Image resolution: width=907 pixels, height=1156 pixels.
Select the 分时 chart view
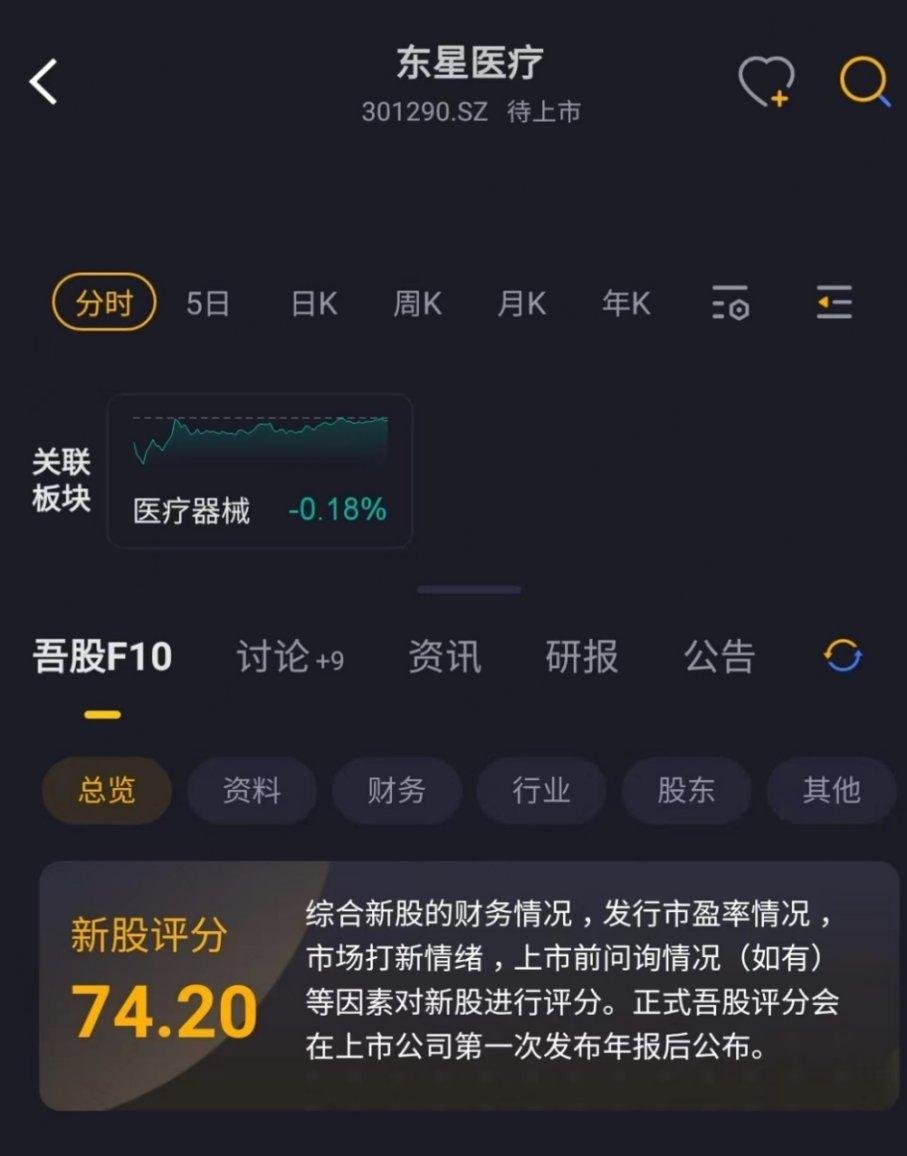(x=104, y=302)
